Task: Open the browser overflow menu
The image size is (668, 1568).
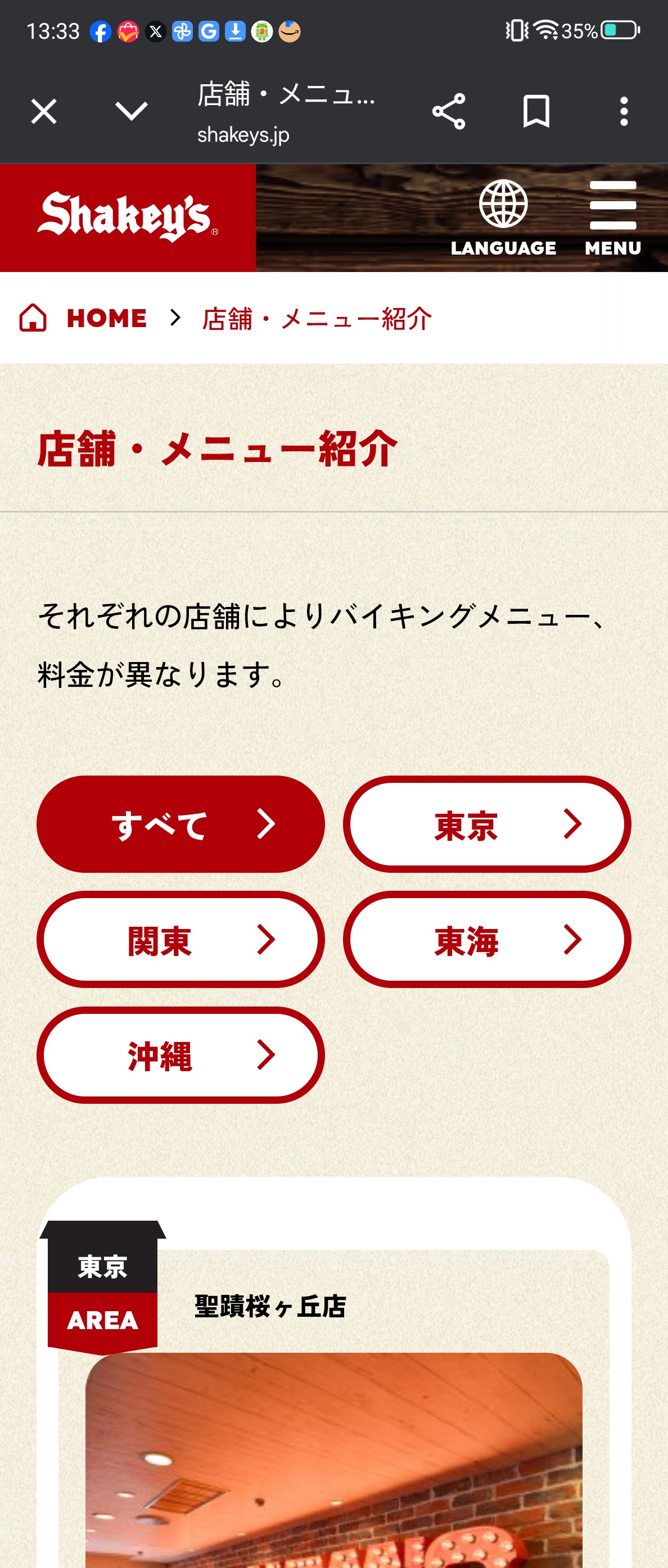Action: [x=624, y=111]
